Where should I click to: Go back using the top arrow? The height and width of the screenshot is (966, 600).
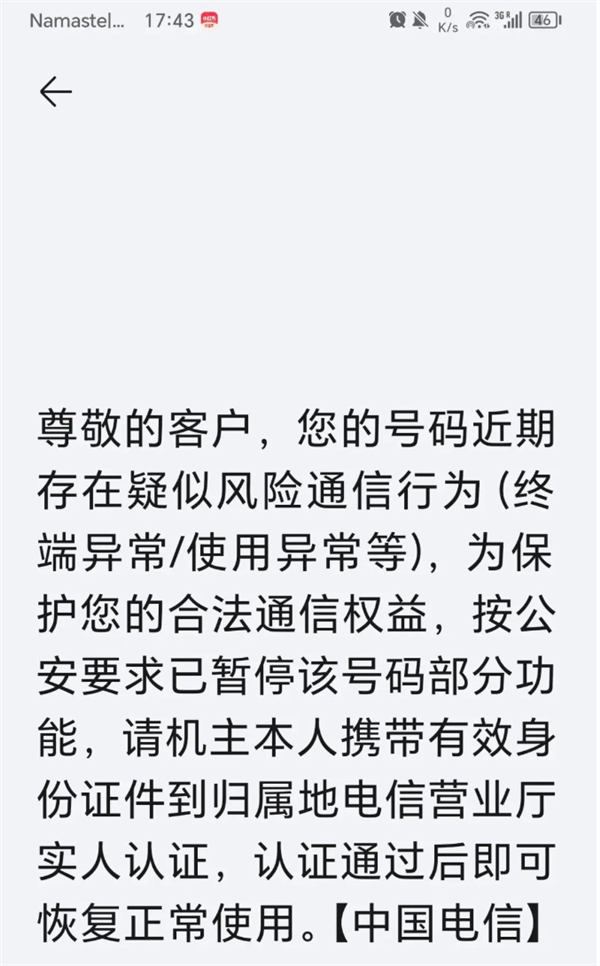(56, 92)
